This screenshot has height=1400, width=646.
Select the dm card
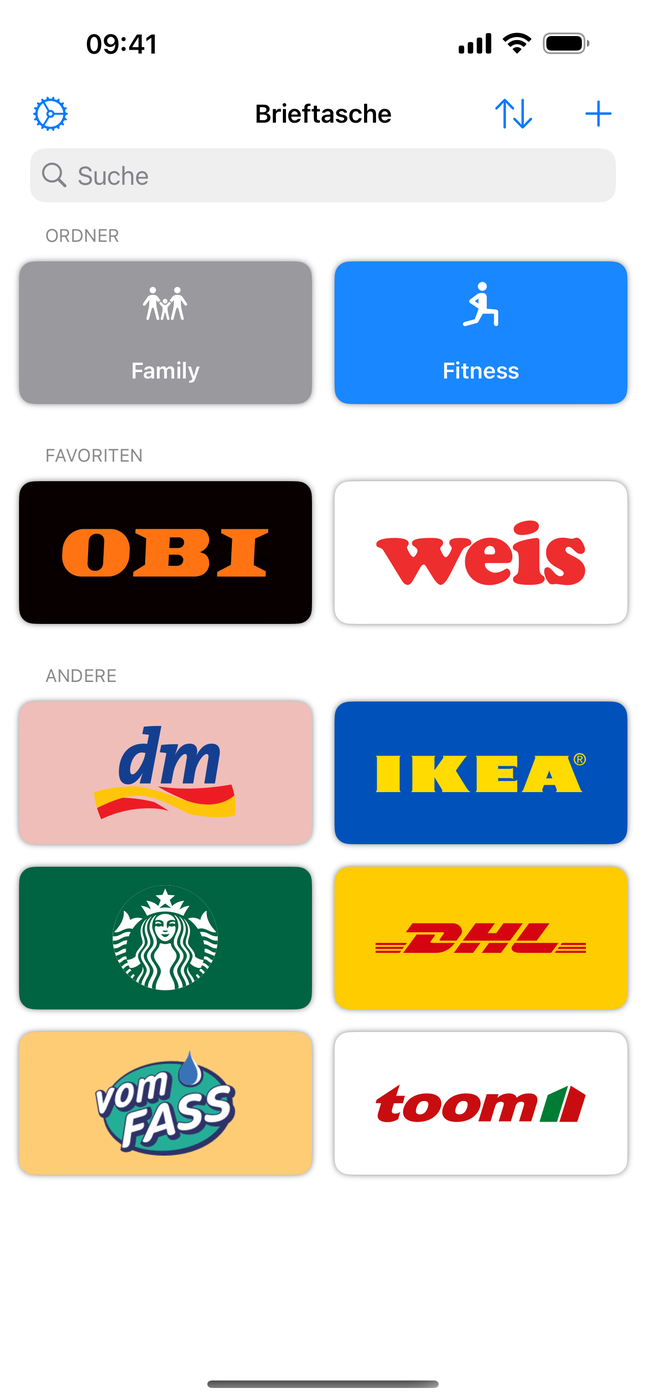tap(166, 772)
